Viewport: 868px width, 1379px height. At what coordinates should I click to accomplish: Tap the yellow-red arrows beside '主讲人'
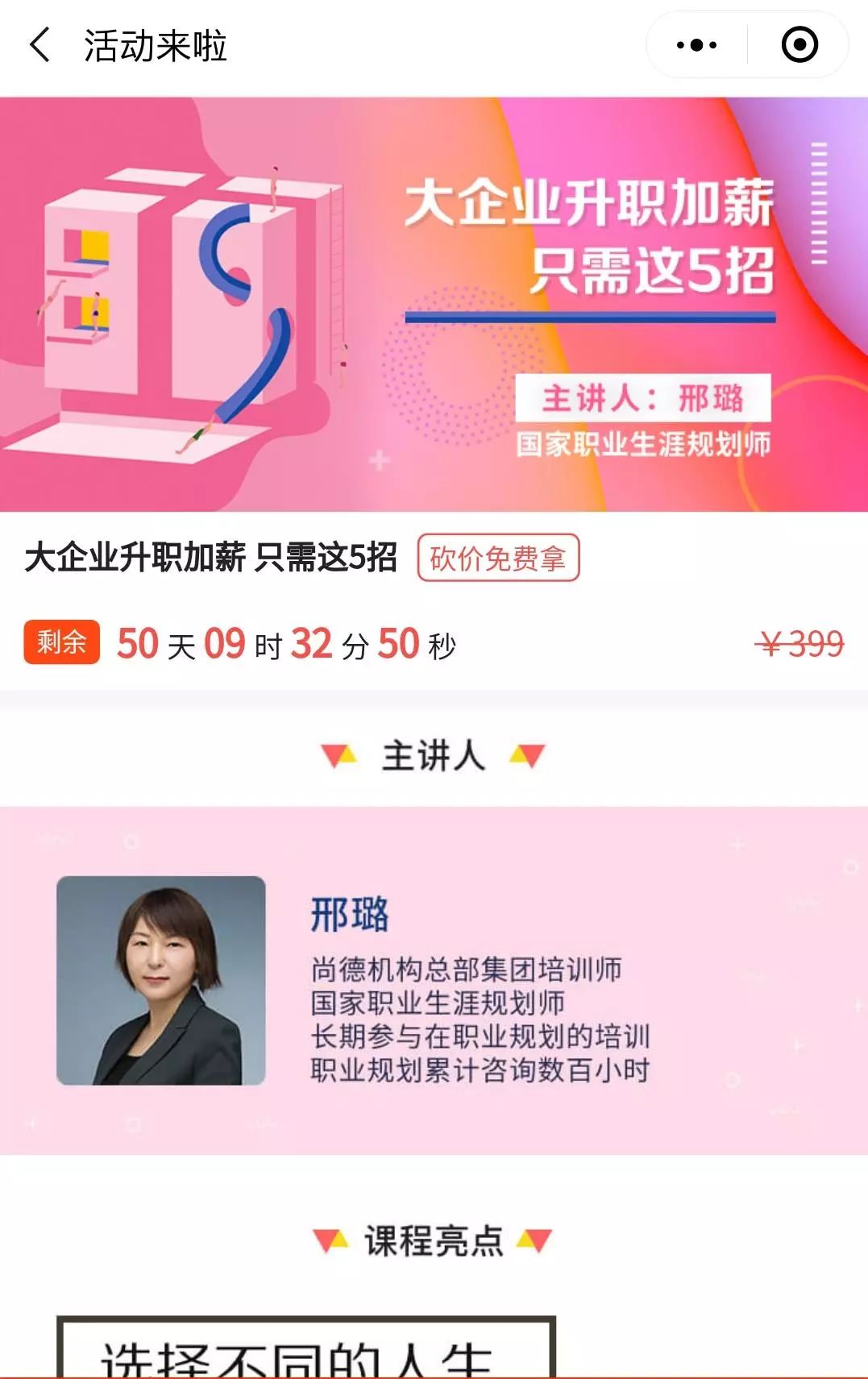tap(339, 756)
